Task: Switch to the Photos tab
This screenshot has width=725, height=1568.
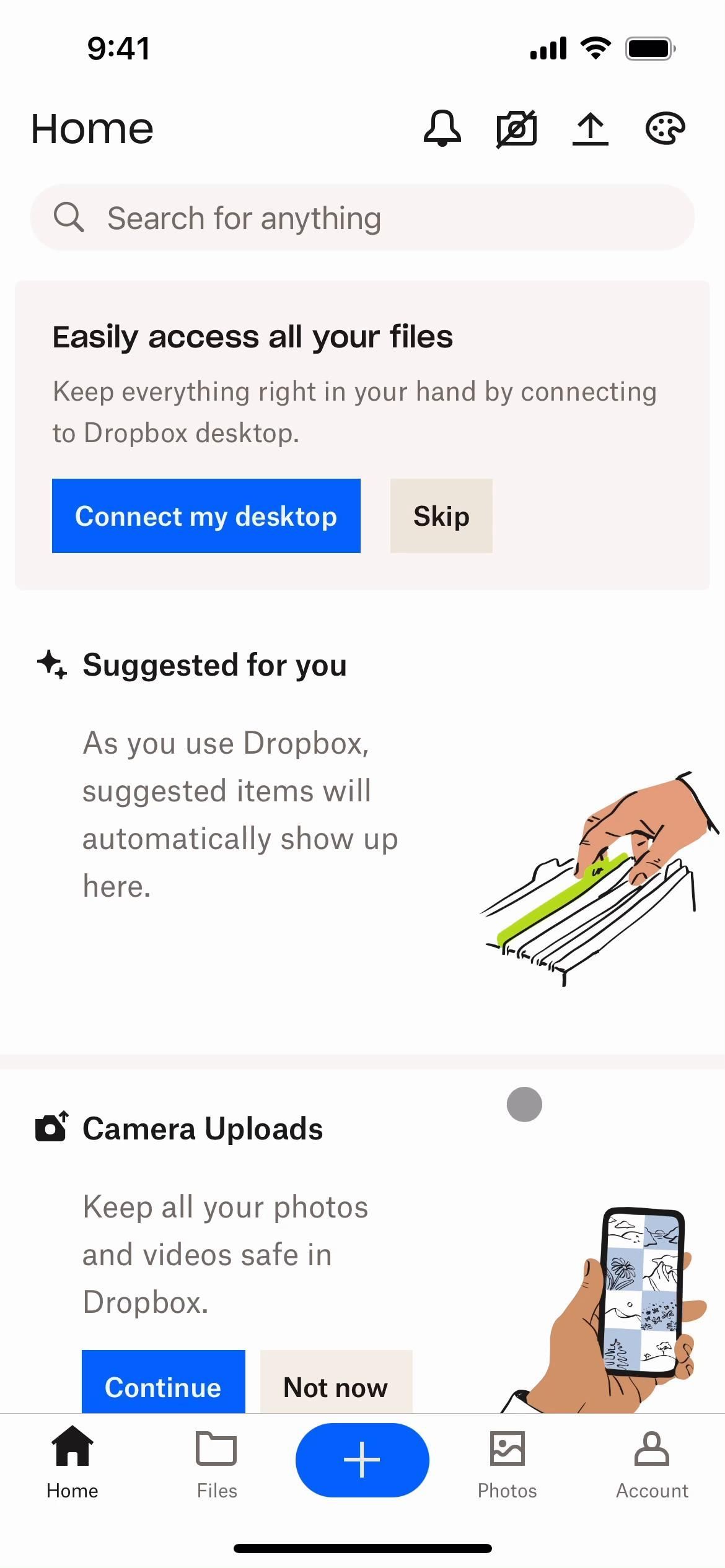Action: point(507,1464)
